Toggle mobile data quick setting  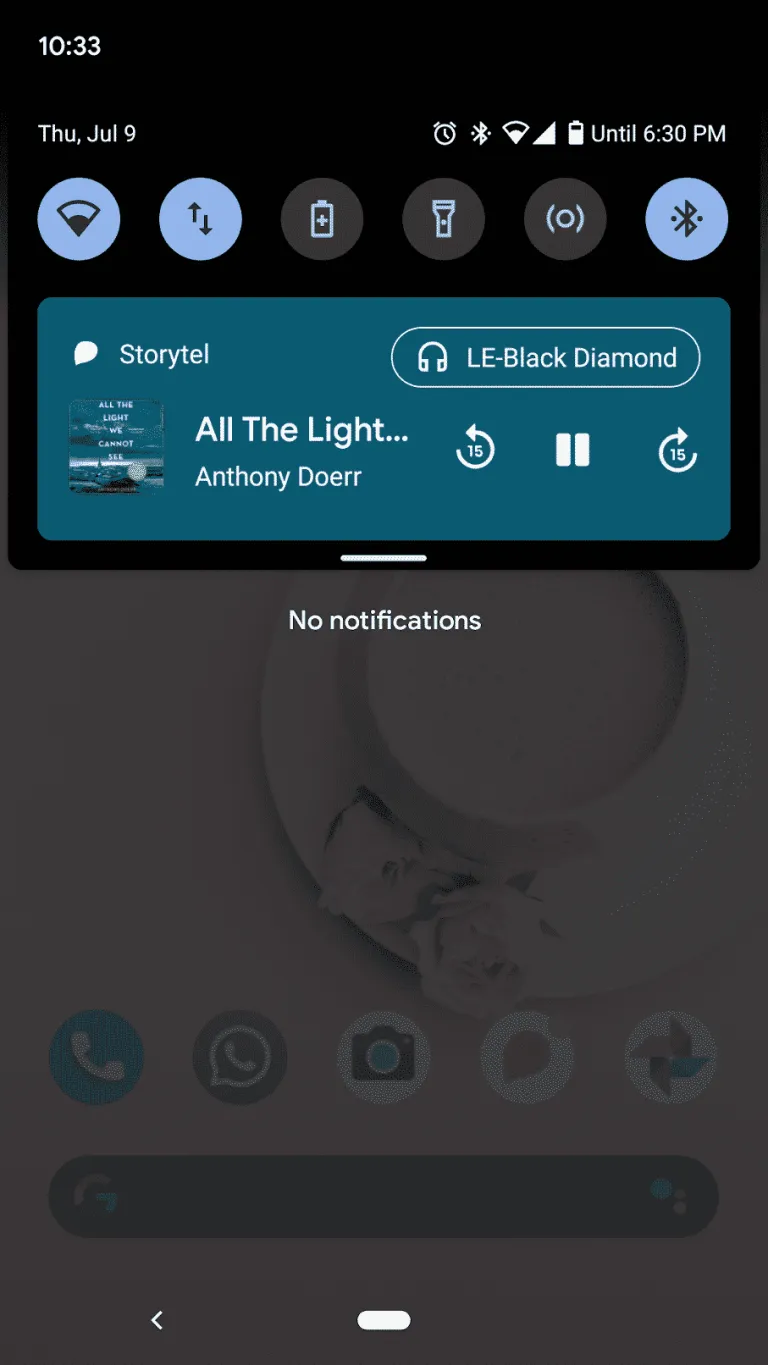click(x=200, y=219)
